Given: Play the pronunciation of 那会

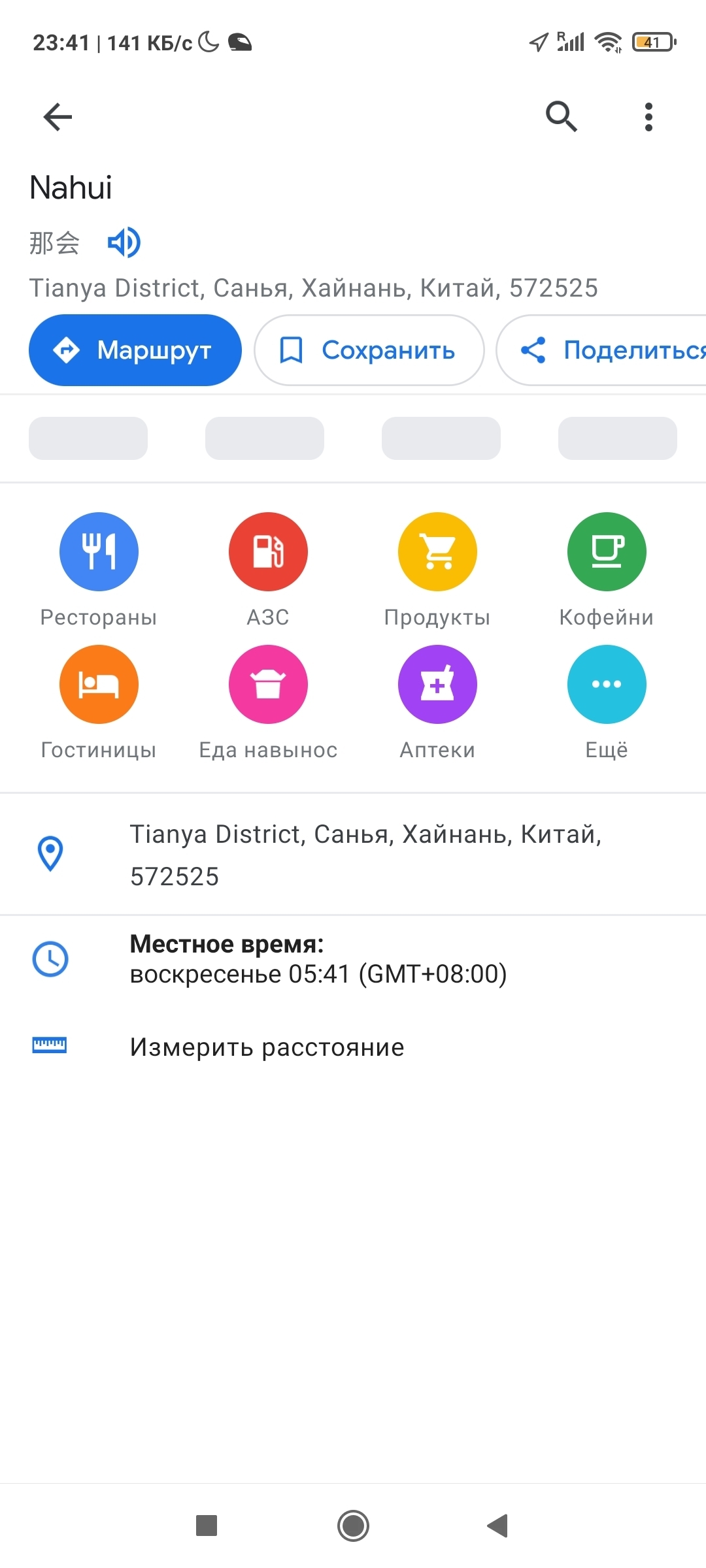Looking at the screenshot, I should tap(124, 243).
